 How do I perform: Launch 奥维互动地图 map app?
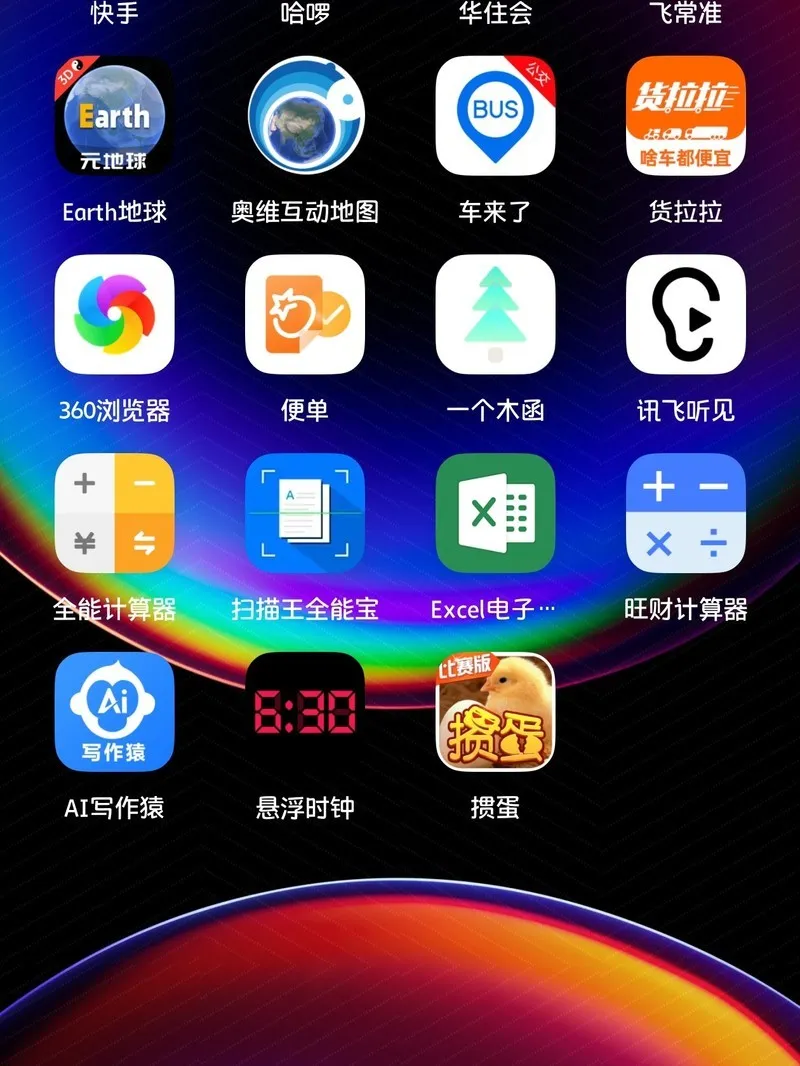tap(305, 115)
